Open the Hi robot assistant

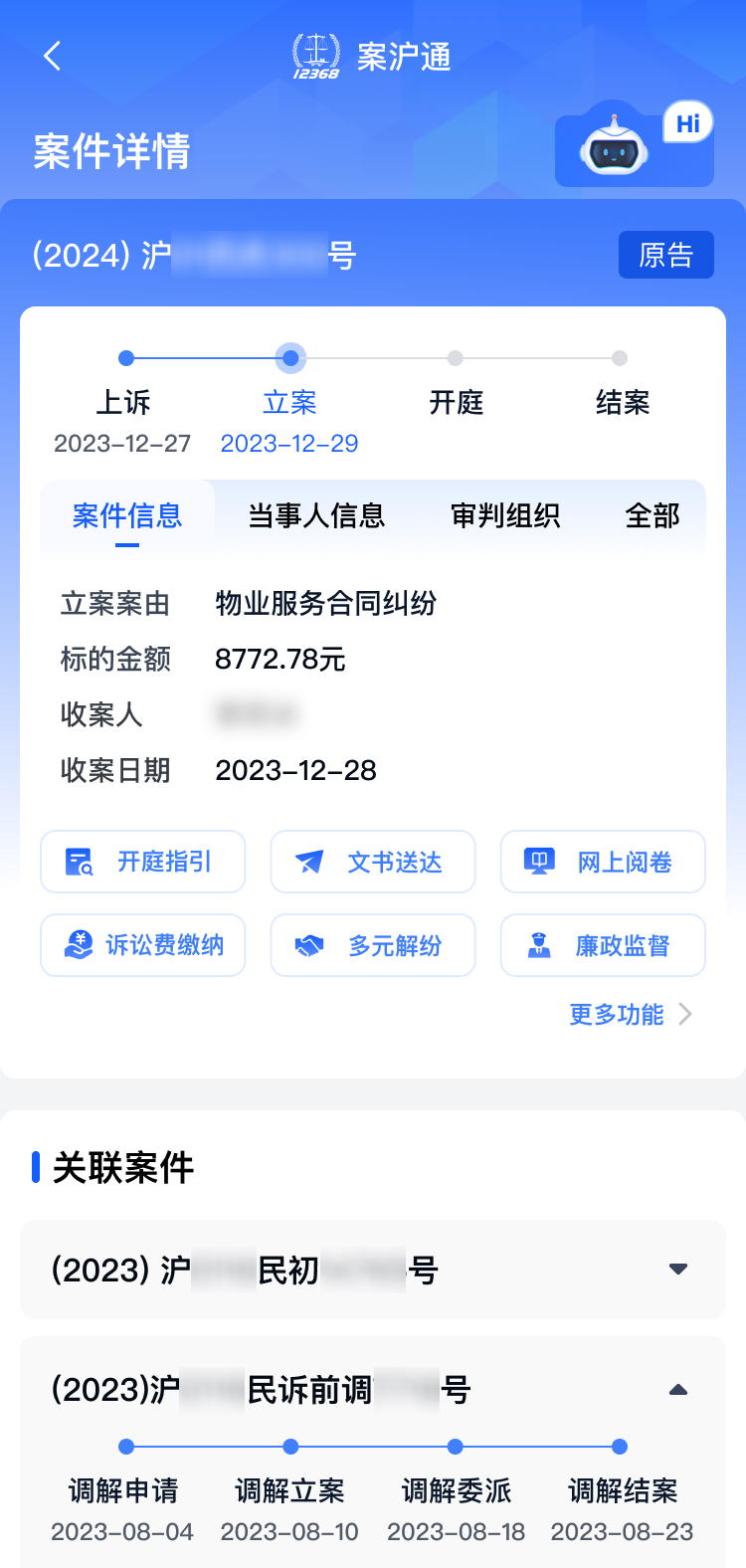coord(634,146)
